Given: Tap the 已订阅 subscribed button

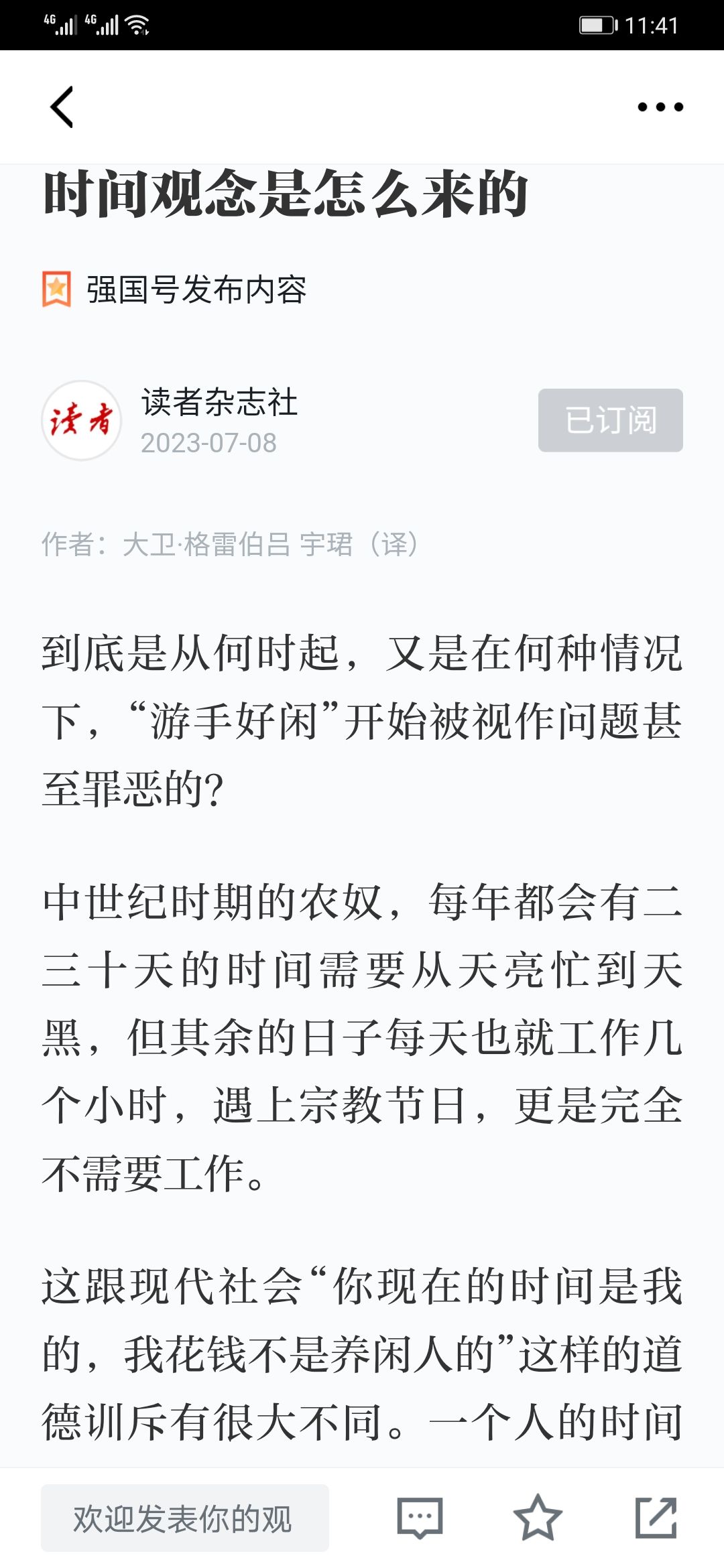Looking at the screenshot, I should point(610,420).
